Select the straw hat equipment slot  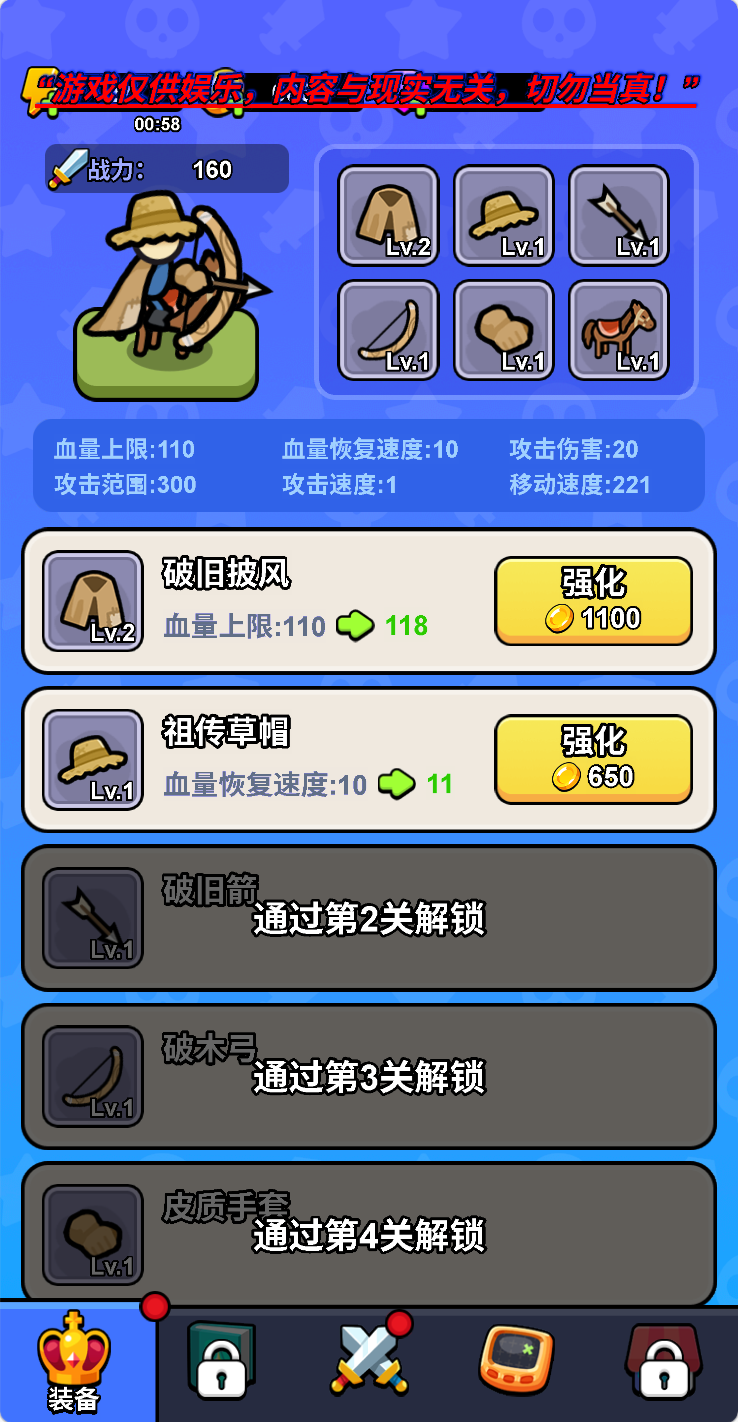(x=504, y=215)
